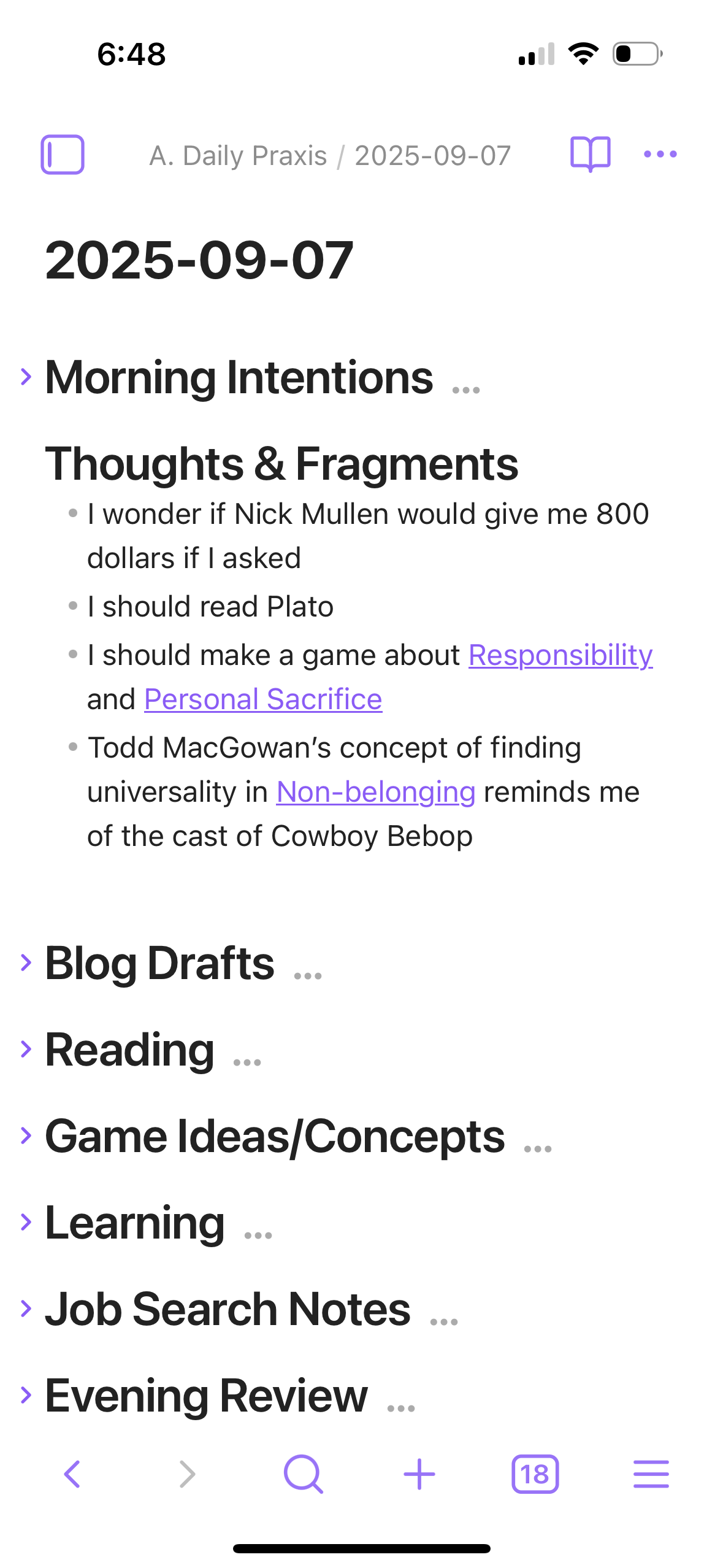Expand the Blog Drafts heading
The width and height of the screenshot is (723, 1568).
26,963
